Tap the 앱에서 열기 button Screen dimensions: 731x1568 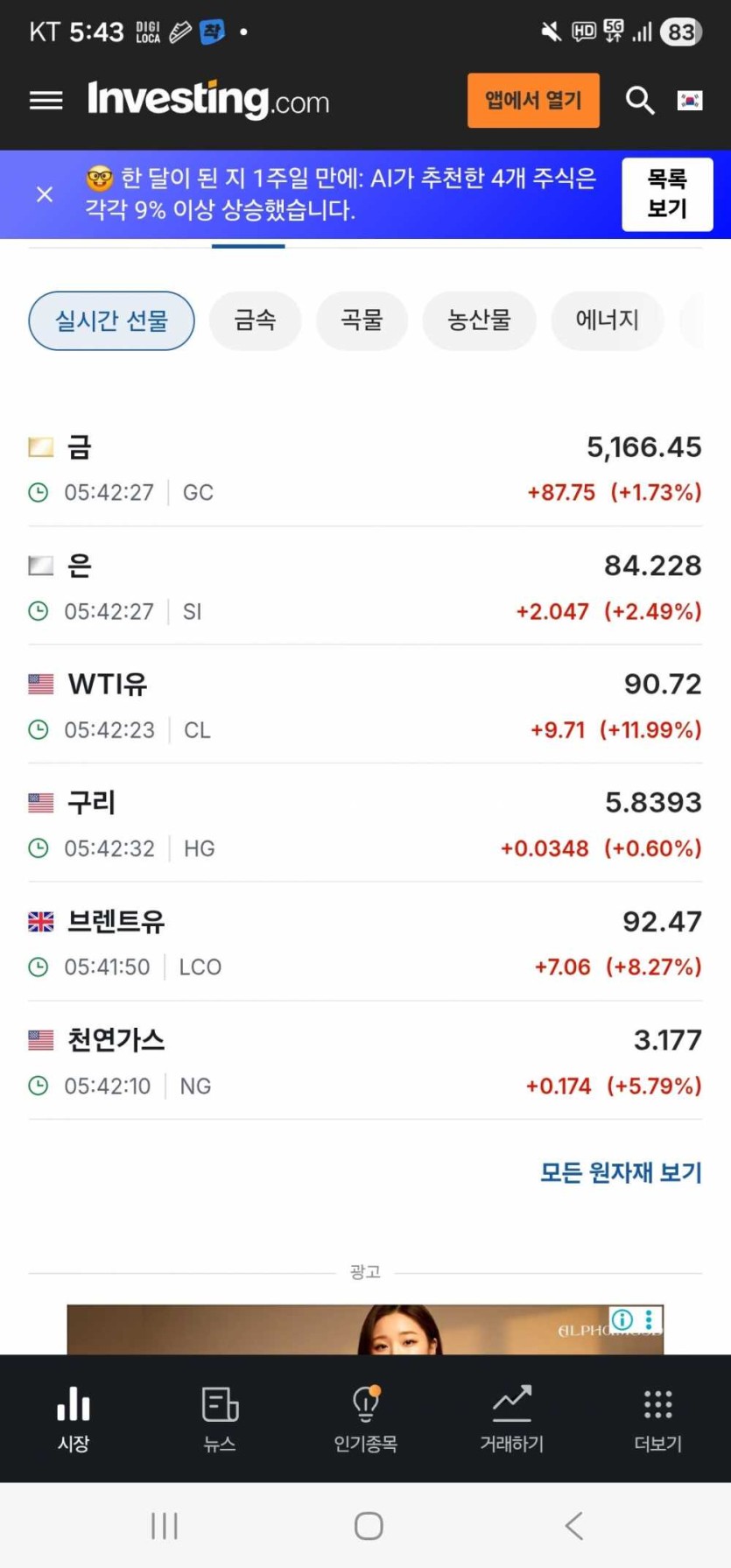pos(533,101)
